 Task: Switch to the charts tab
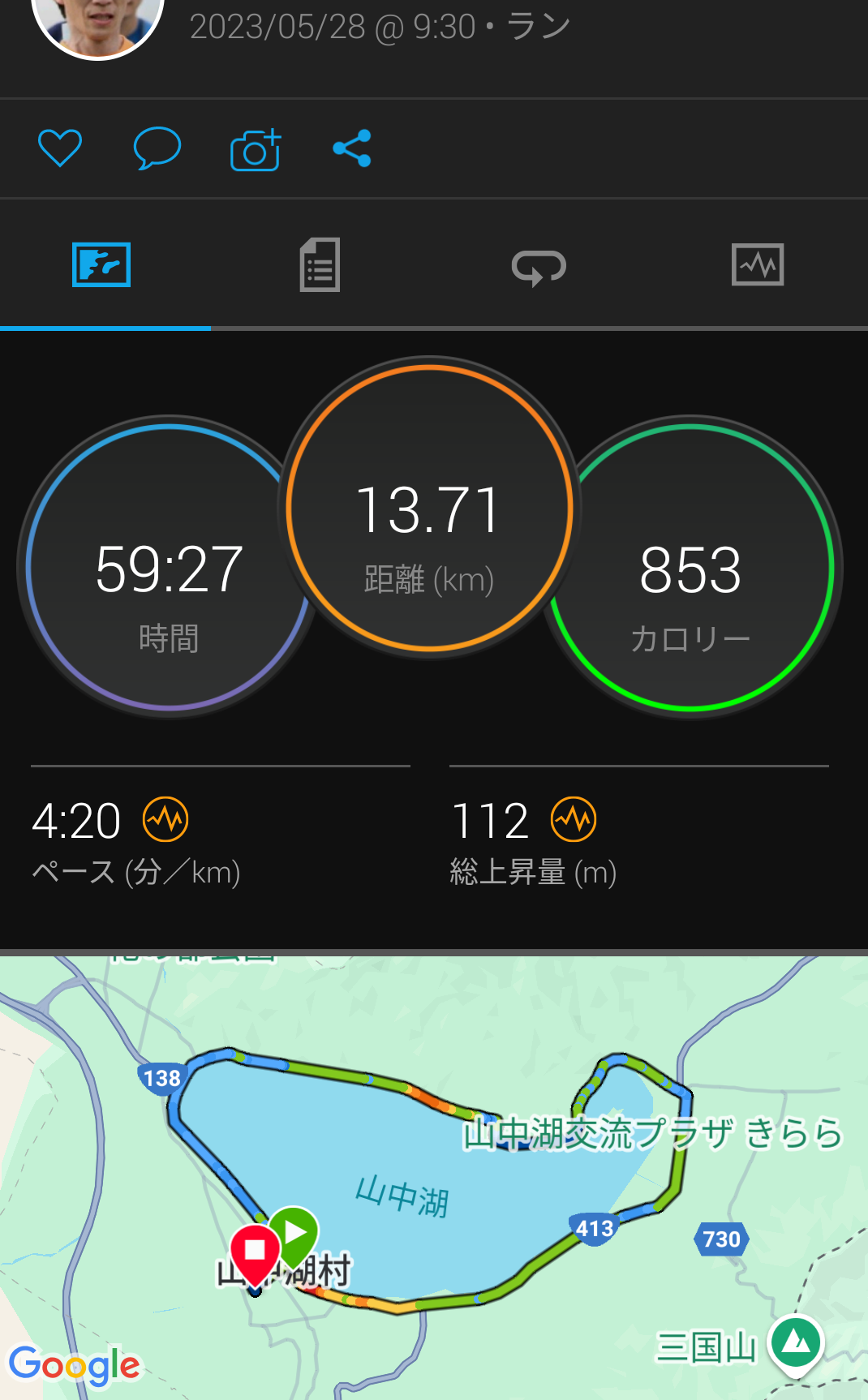coord(758,264)
